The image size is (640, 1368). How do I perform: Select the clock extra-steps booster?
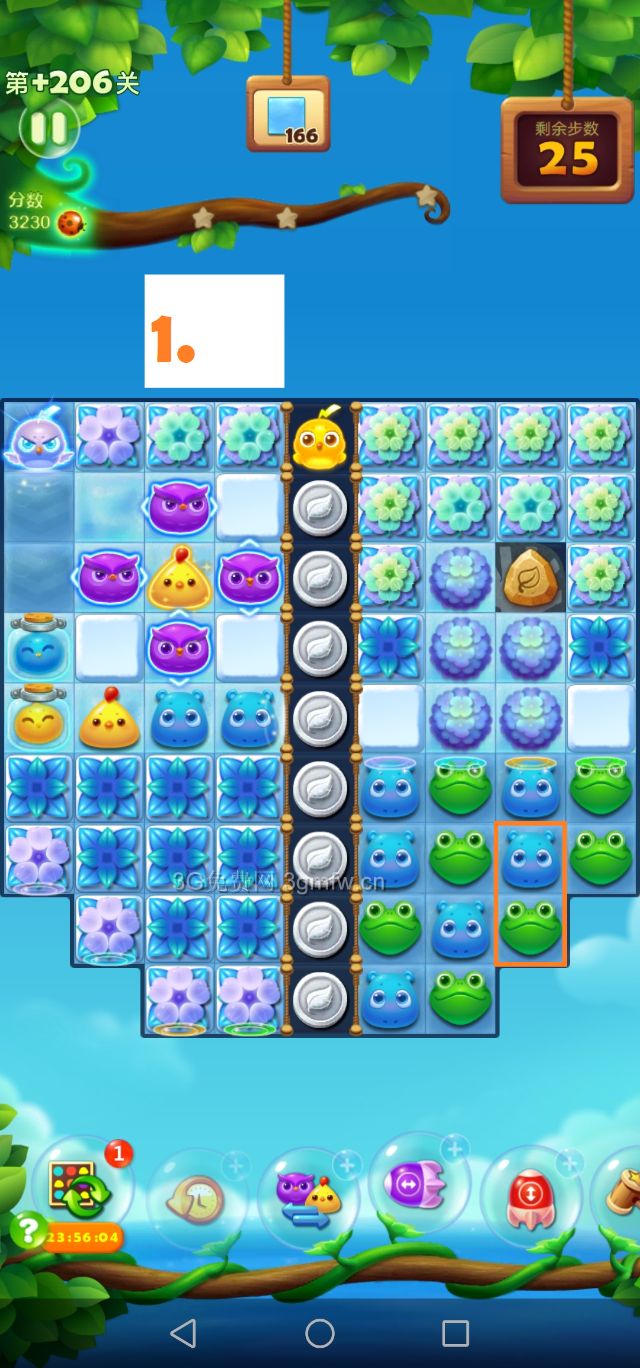tap(198, 1197)
